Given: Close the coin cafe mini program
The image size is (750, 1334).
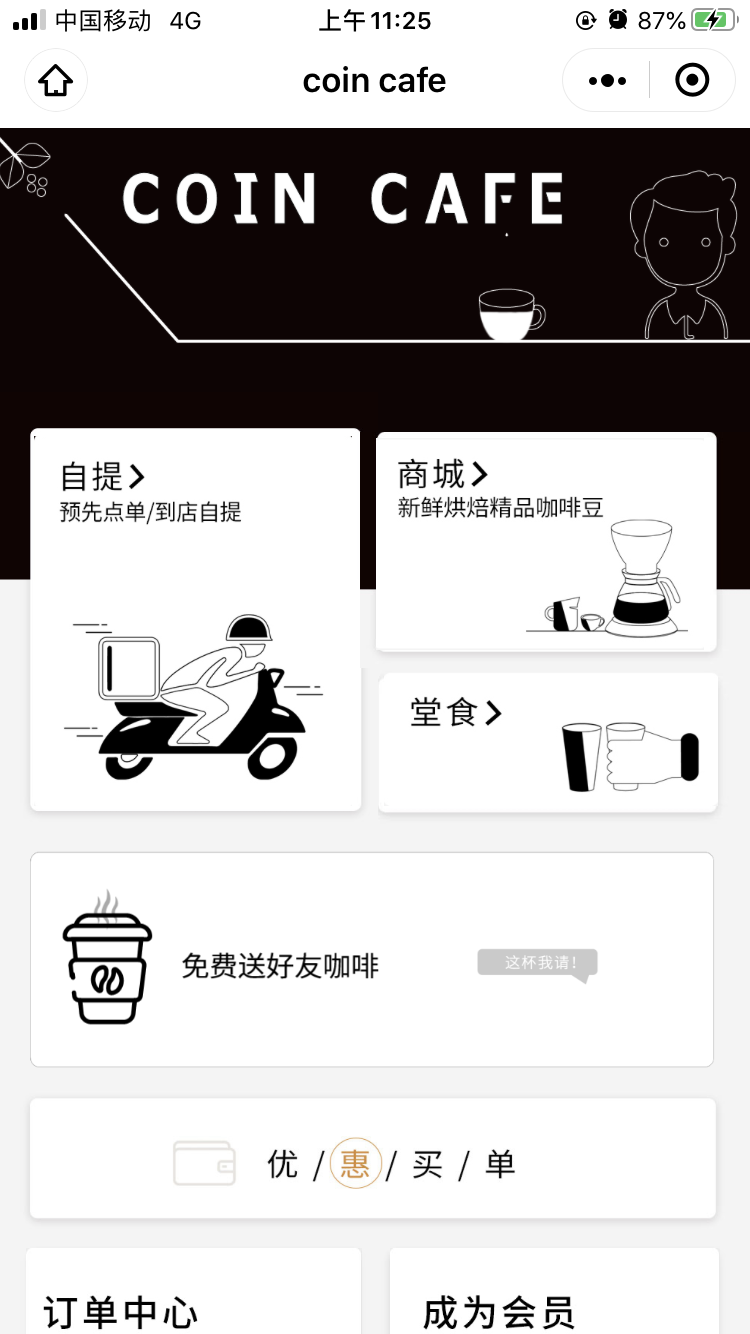Looking at the screenshot, I should click(692, 80).
